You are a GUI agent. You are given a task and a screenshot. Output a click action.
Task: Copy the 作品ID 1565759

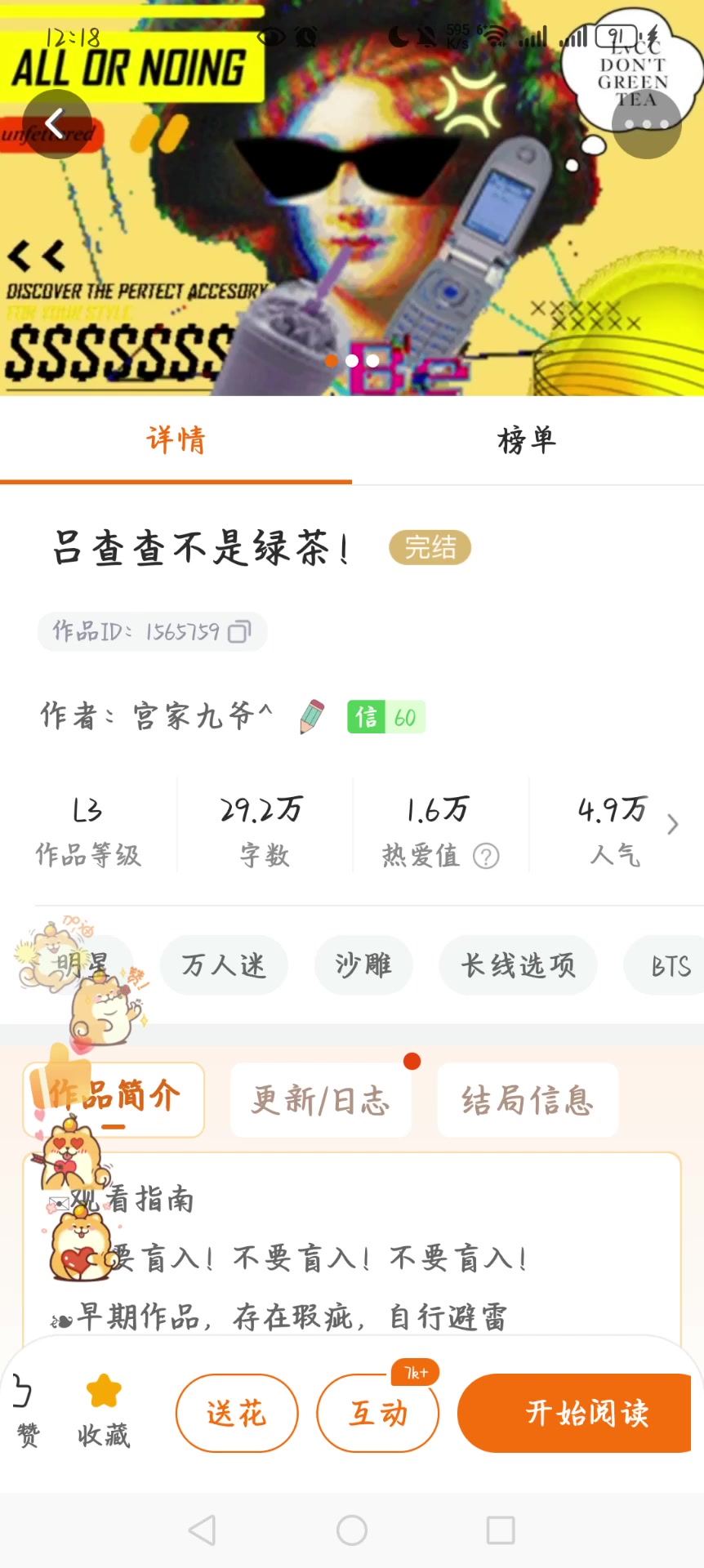[239, 632]
